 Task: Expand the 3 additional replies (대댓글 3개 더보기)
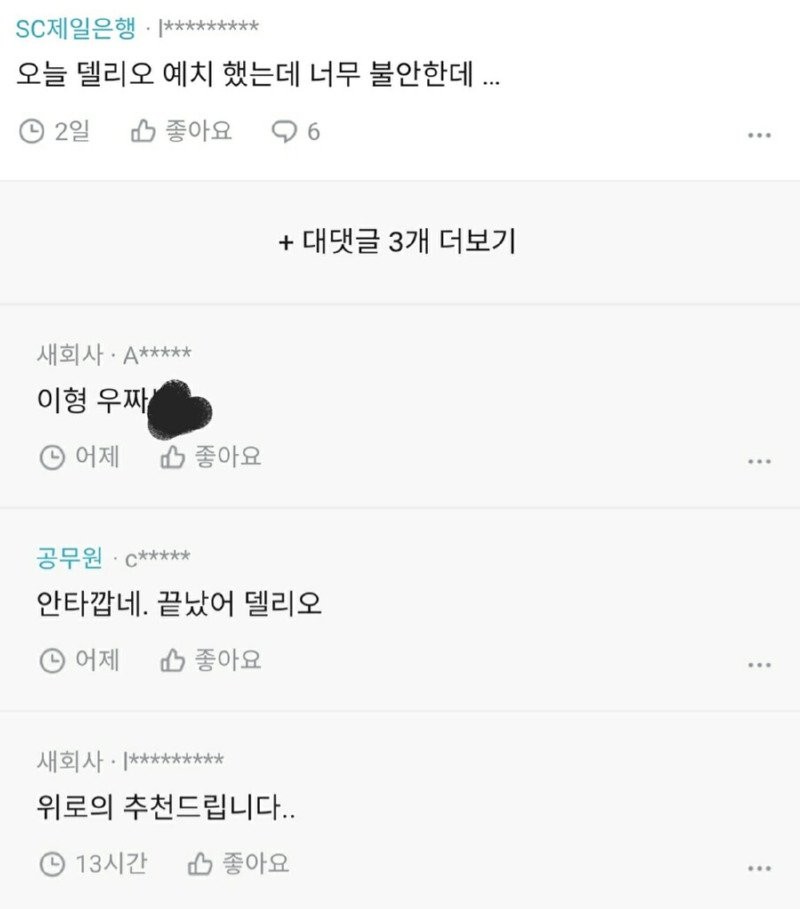coord(397,242)
